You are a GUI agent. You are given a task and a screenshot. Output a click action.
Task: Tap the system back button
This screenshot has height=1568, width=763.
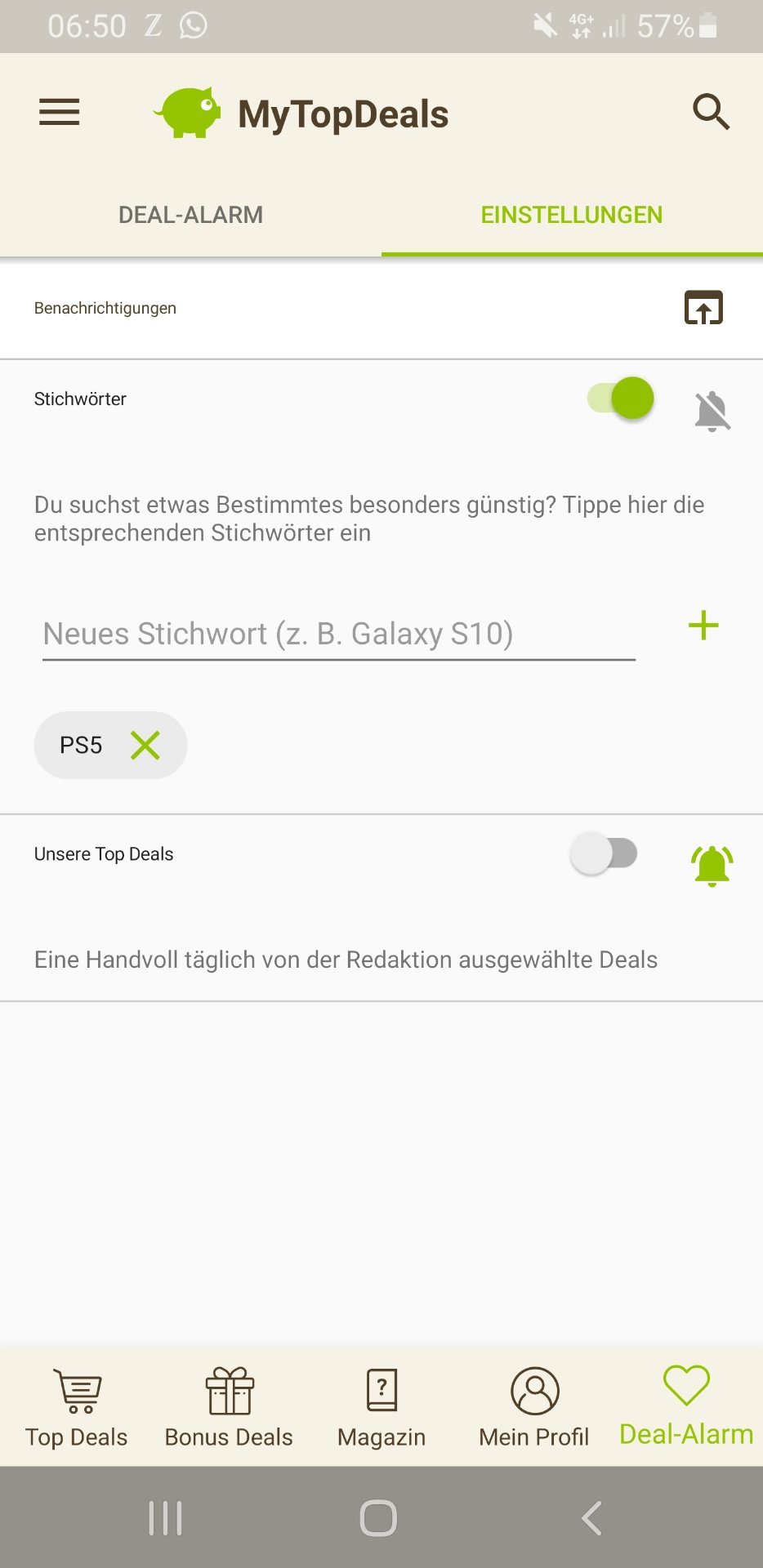tap(591, 1518)
